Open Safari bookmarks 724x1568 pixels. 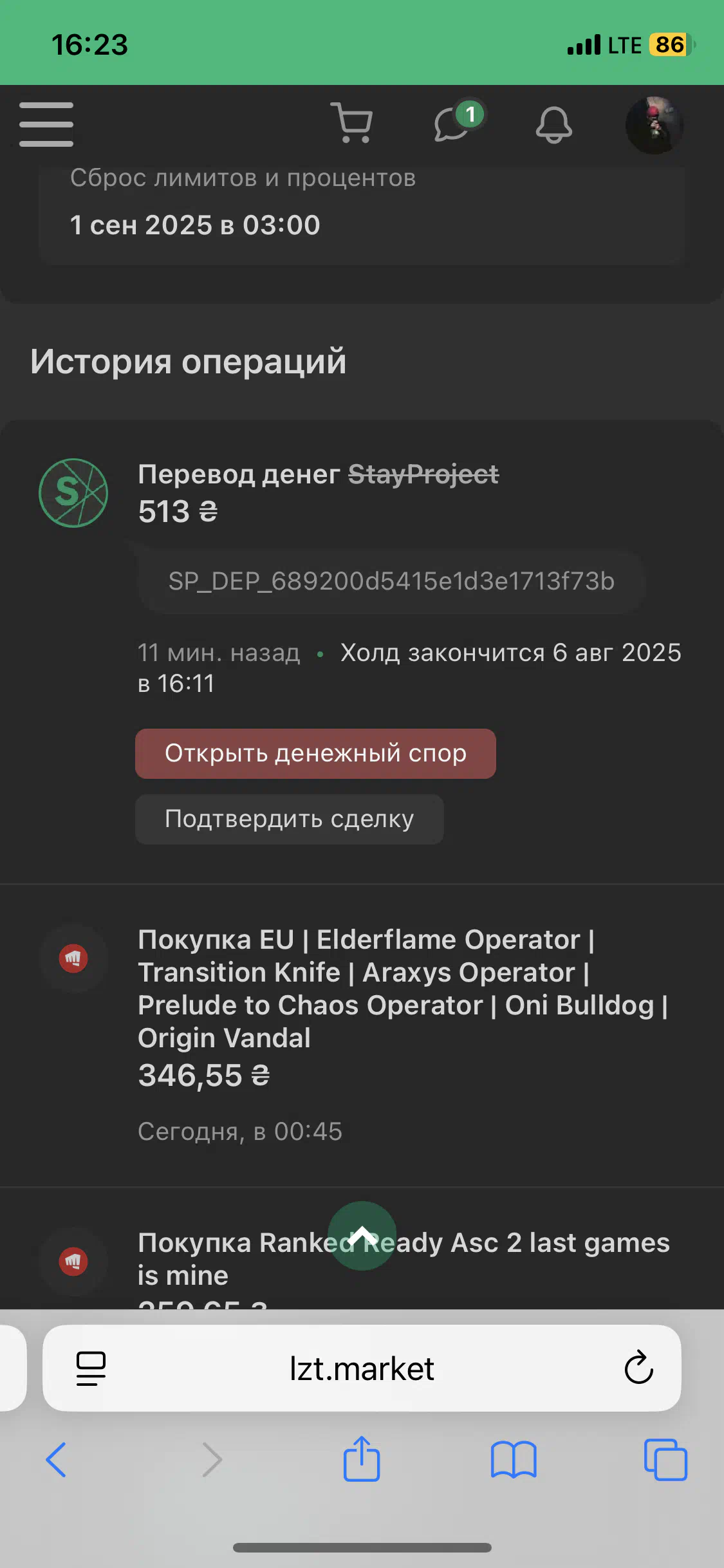(513, 1460)
